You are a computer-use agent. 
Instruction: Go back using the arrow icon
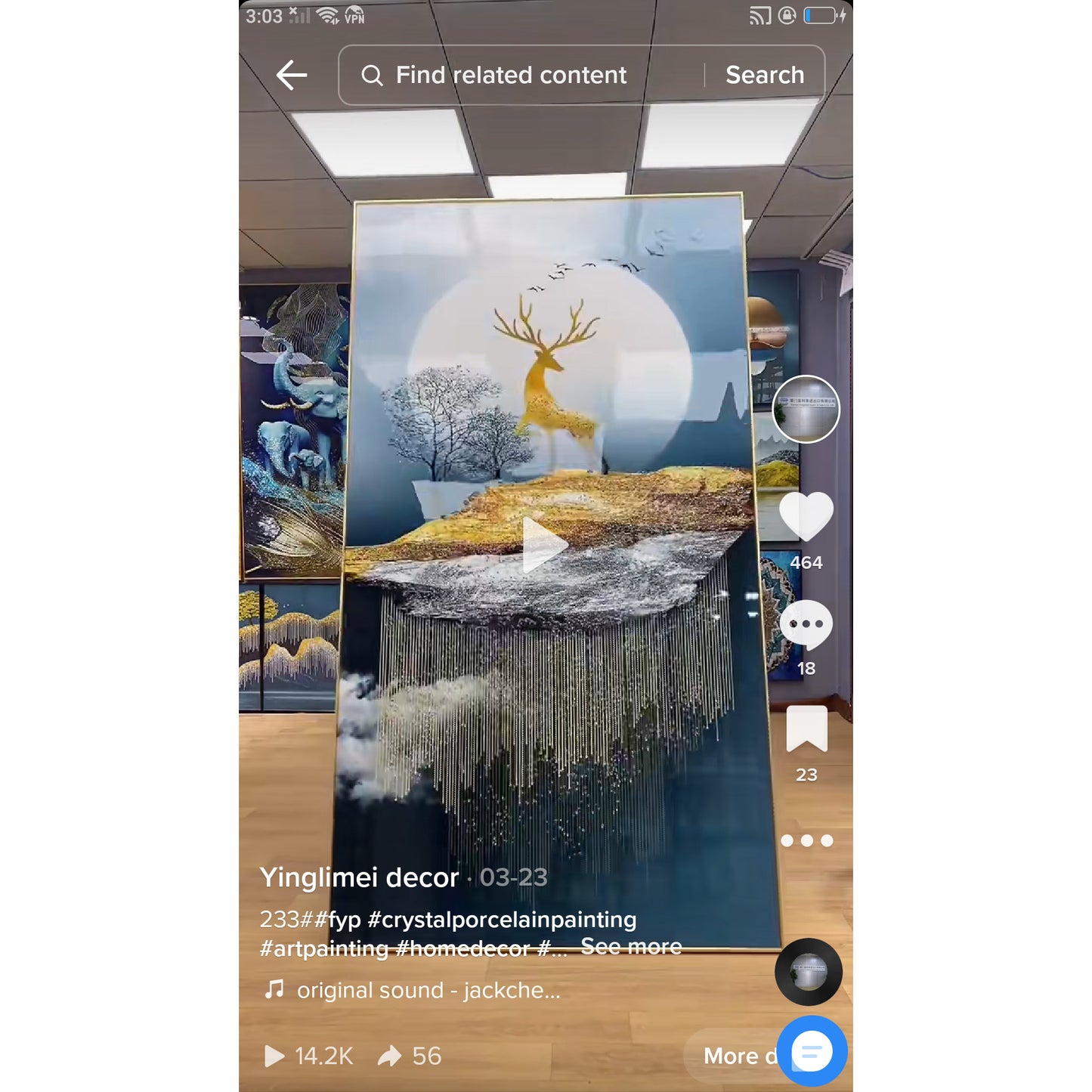pos(292,75)
